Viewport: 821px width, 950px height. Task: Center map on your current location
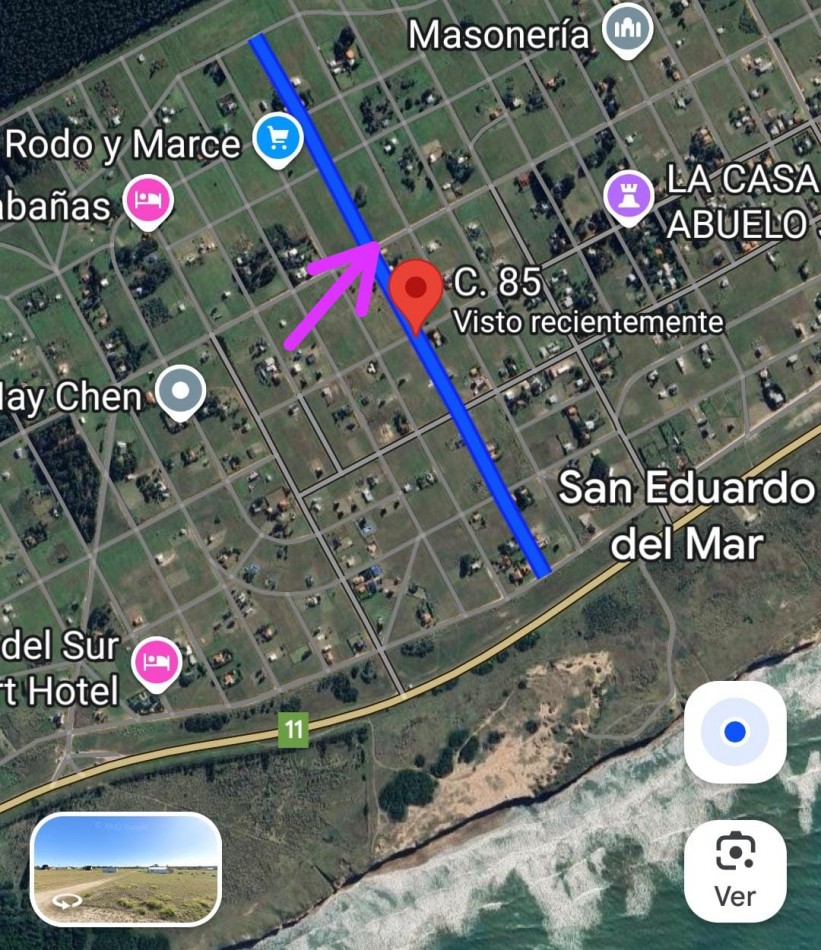(736, 733)
